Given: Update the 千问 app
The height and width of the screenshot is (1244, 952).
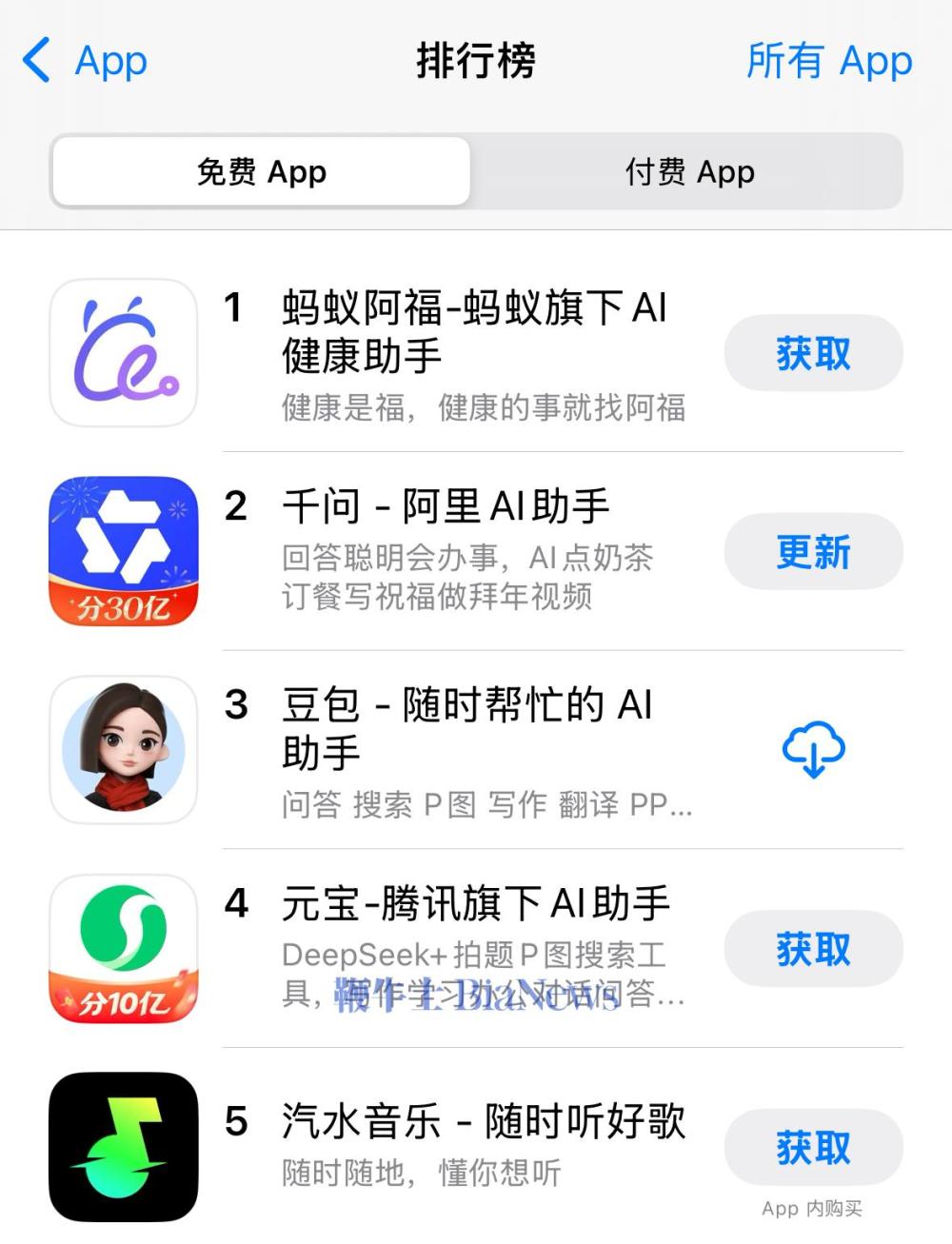Looking at the screenshot, I should click(x=813, y=552).
